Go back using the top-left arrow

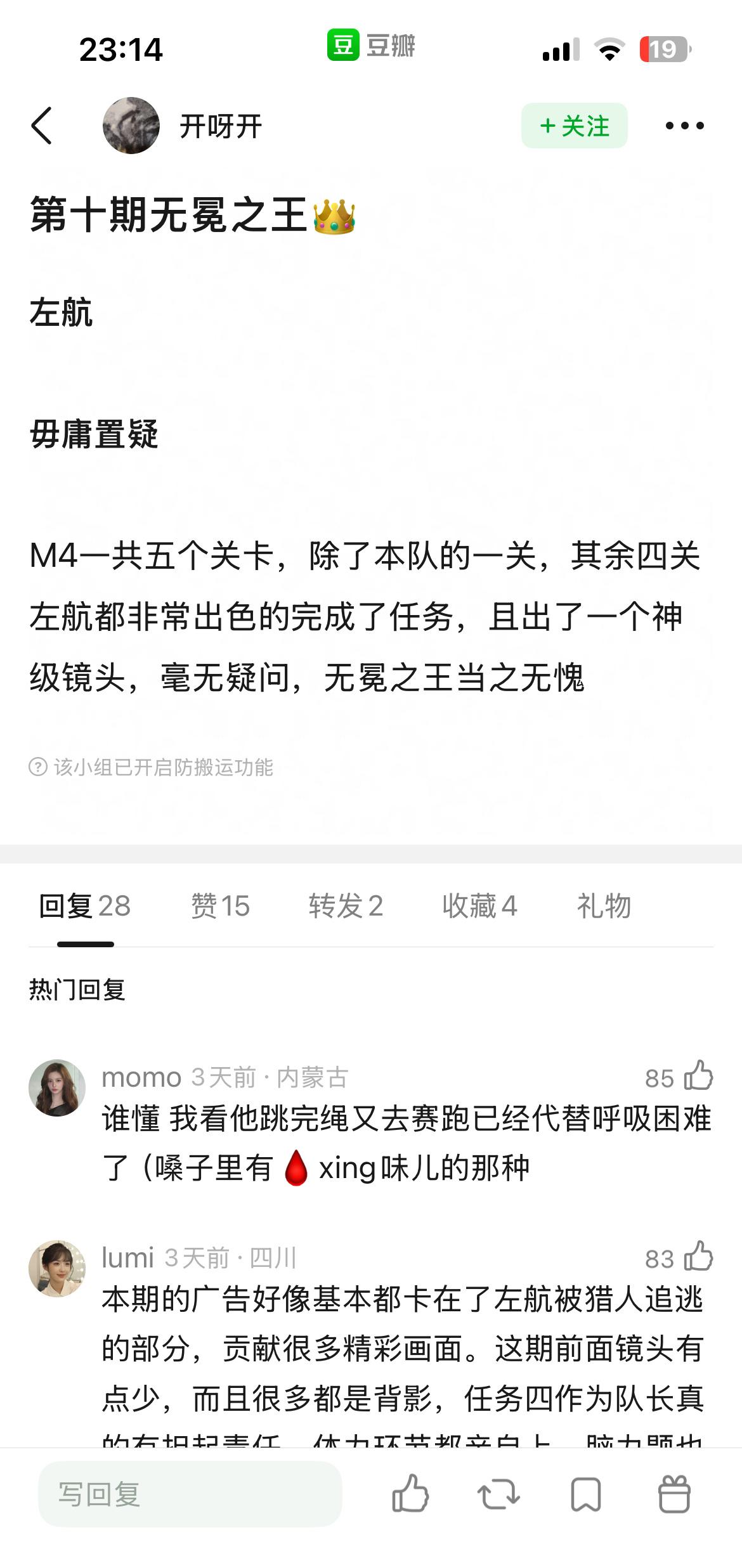click(x=42, y=126)
